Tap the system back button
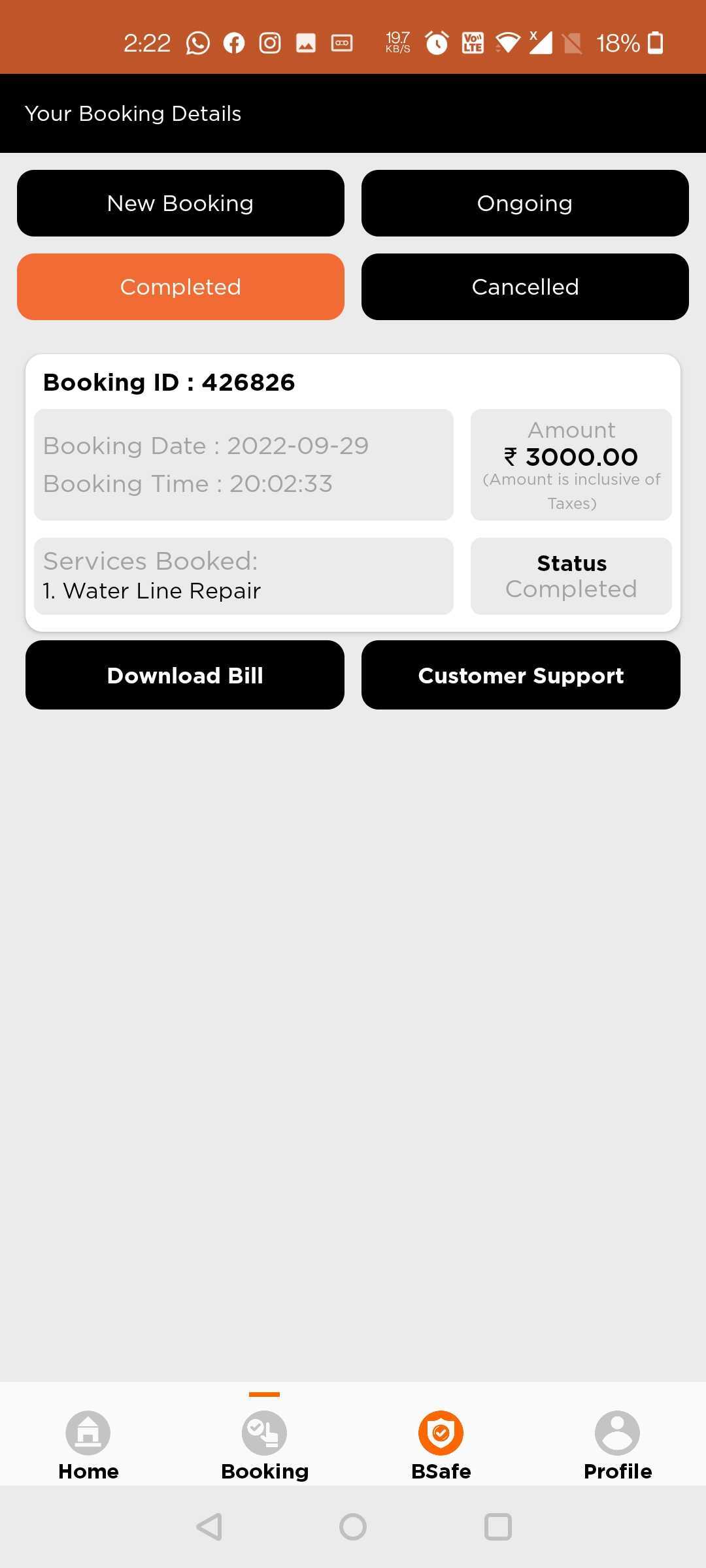 209,1527
